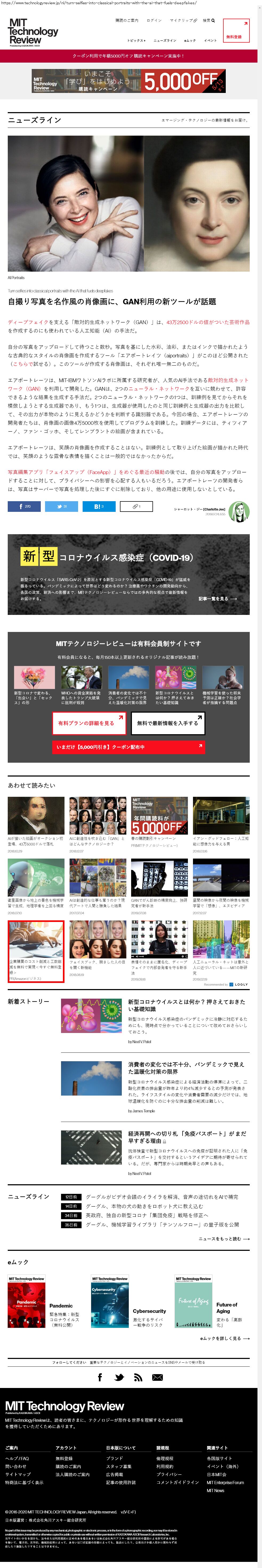Open the ログイン link
The height and width of the screenshot is (1568, 262).
click(155, 20)
